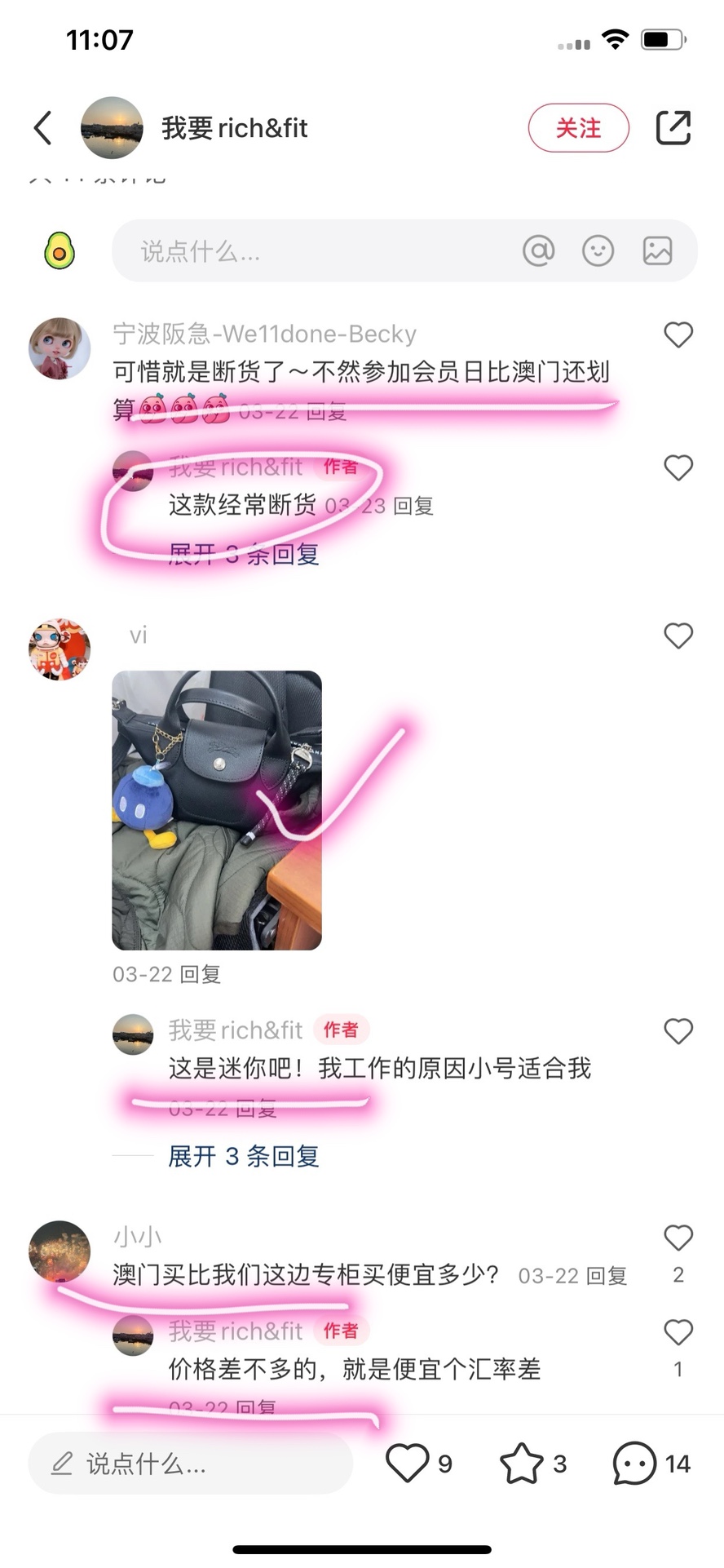The width and height of the screenshot is (724, 1568).
Task: Insert a mention with the @ icon
Action: coord(538,250)
